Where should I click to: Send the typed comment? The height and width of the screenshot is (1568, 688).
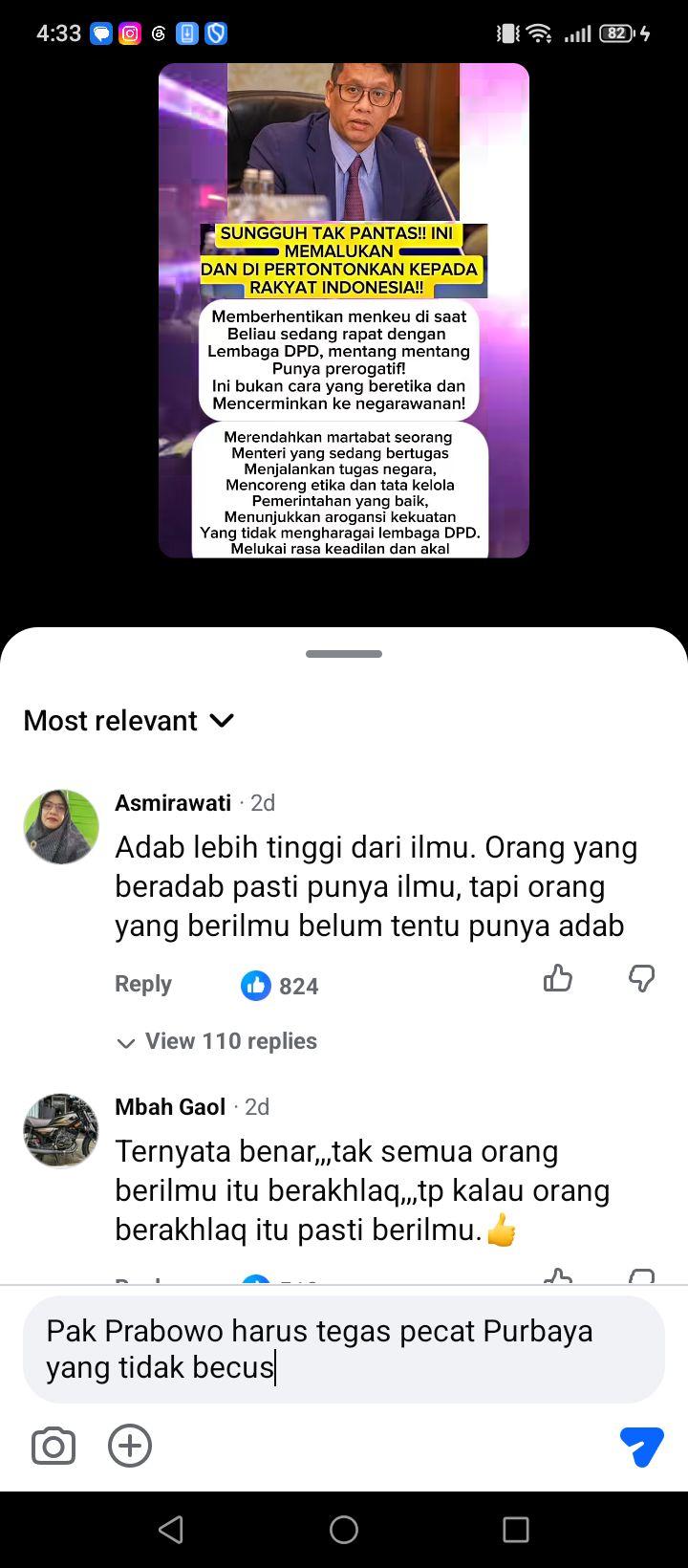pyautogui.click(x=641, y=1446)
